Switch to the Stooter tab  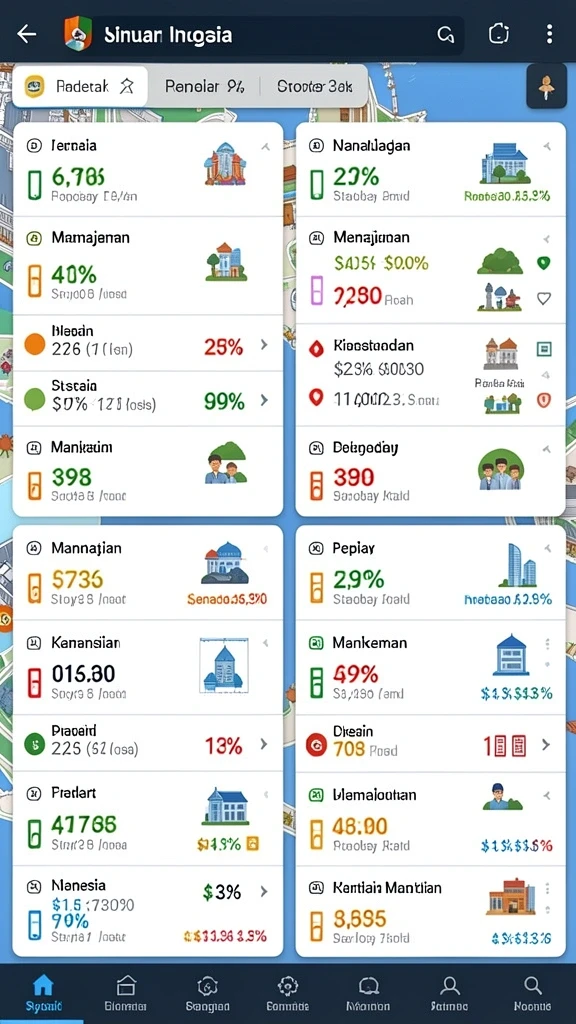(x=314, y=86)
